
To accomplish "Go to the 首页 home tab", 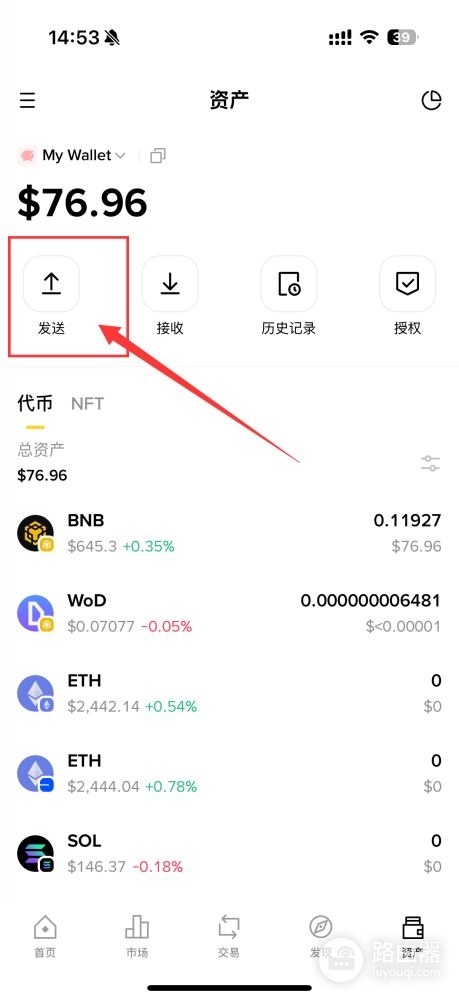I will 45,936.
